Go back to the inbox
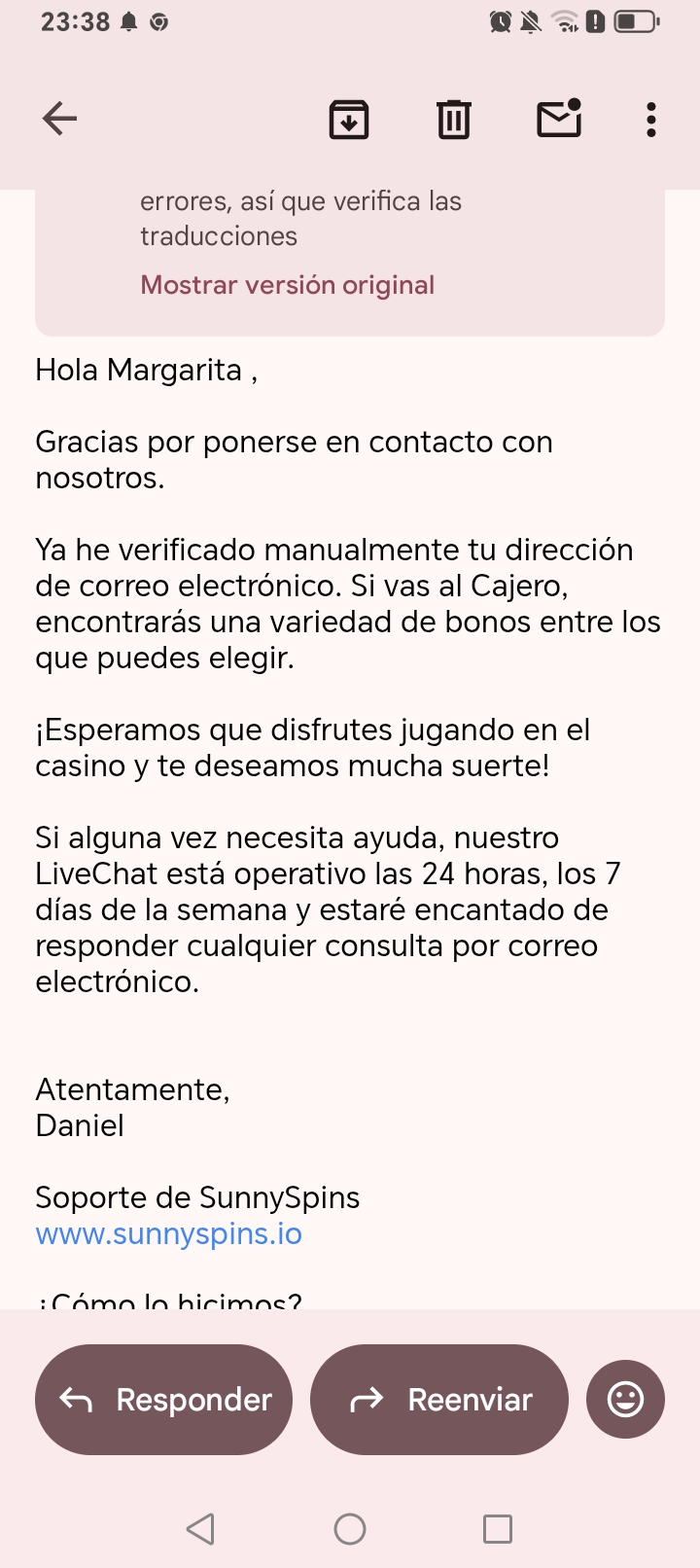 59,120
